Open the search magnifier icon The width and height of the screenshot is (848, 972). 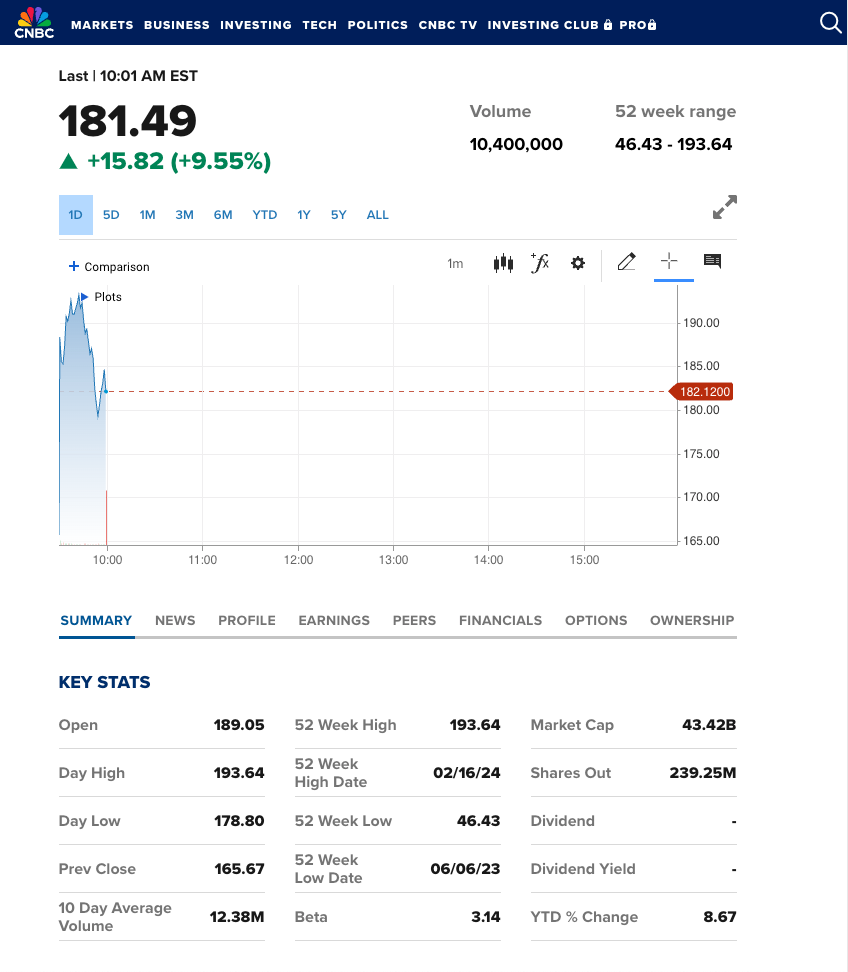829,23
